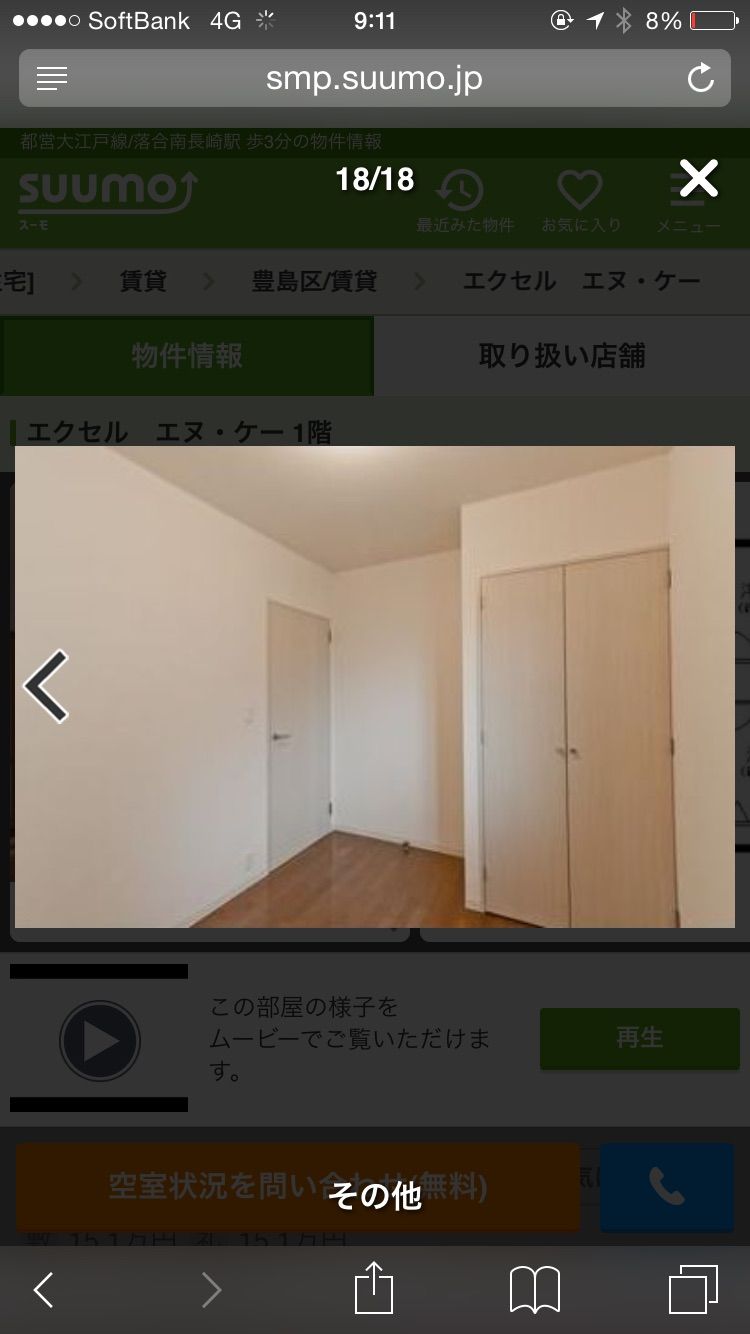This screenshot has height=1334, width=750.
Task: Go back in Safari
Action: tap(43, 1290)
